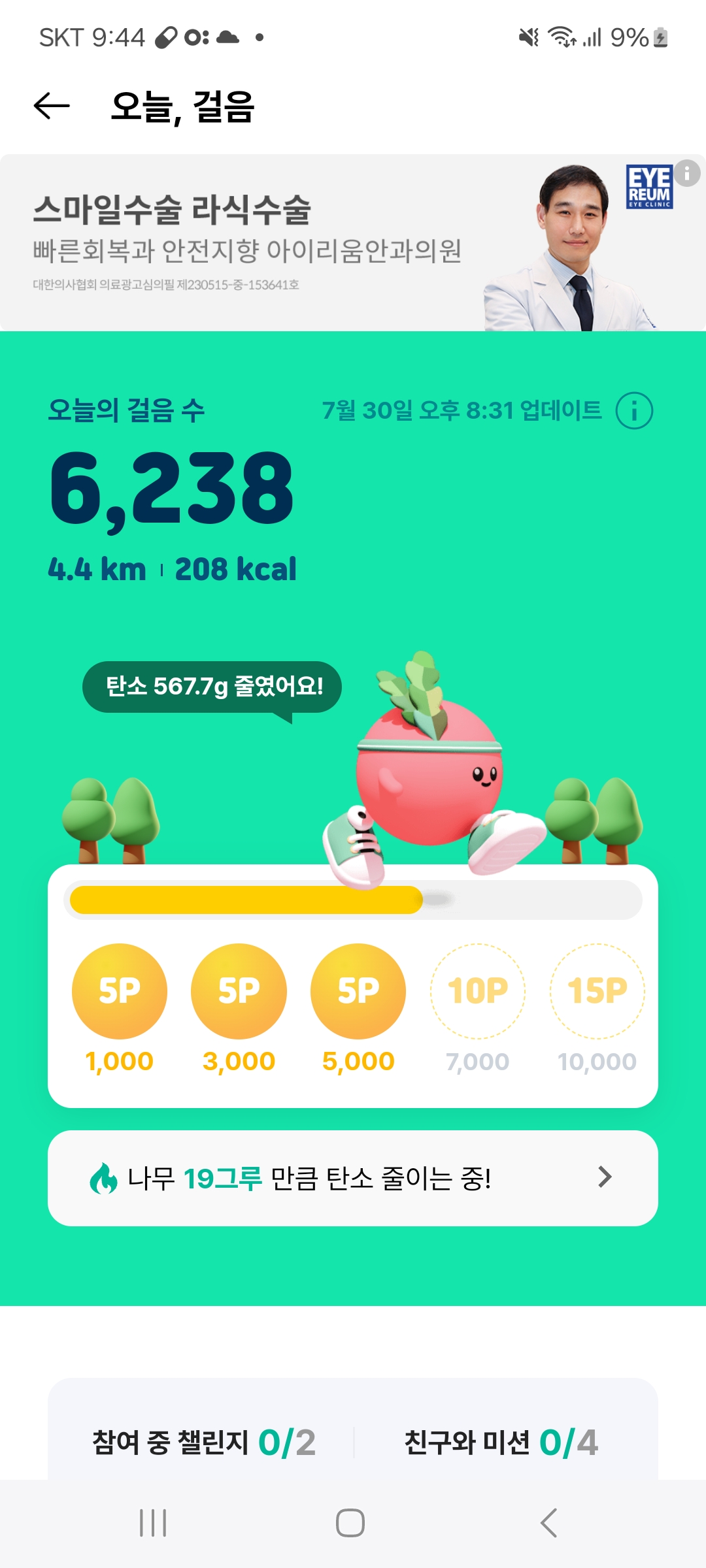
Task: Open 참여 중 챌린지 section
Action: (204, 1442)
